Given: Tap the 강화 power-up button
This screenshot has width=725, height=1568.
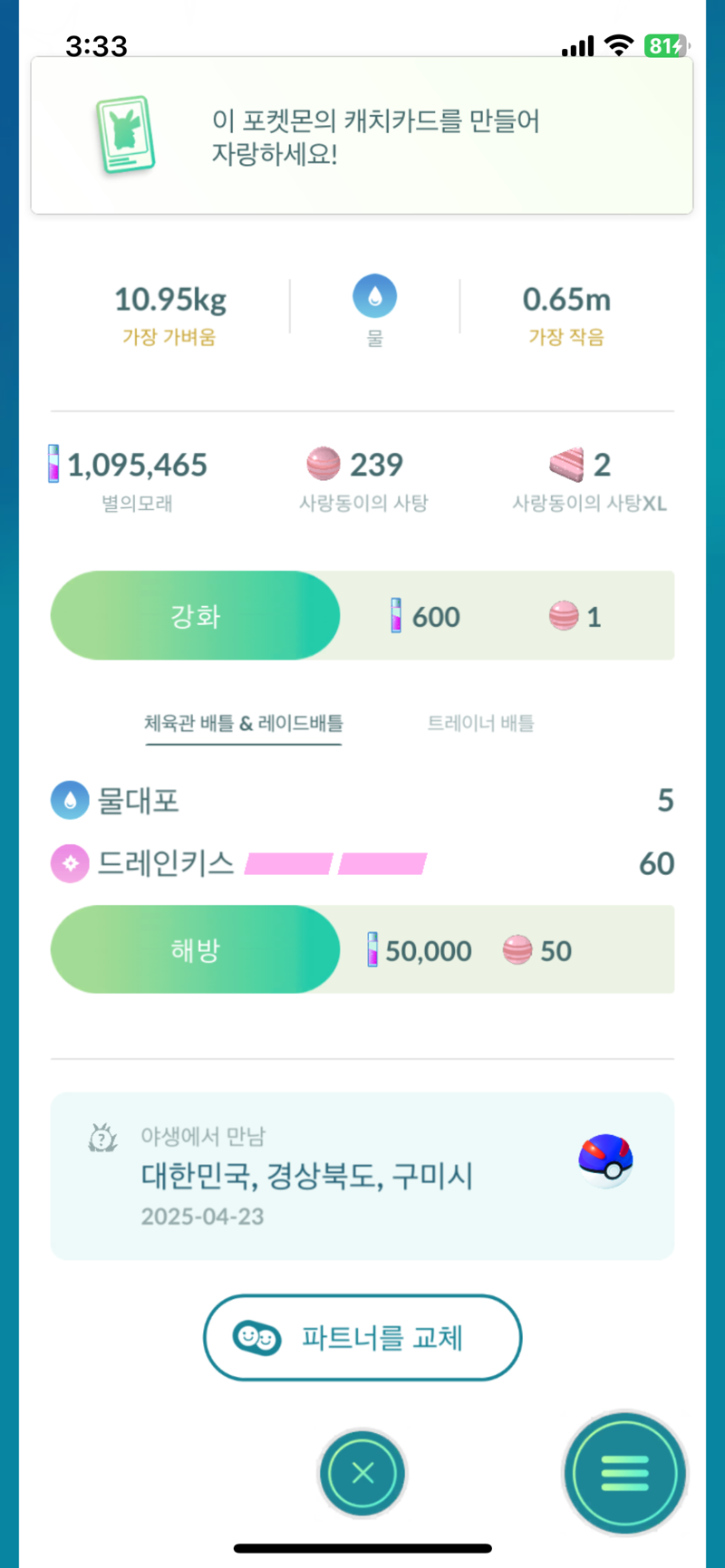Looking at the screenshot, I should pos(196,616).
